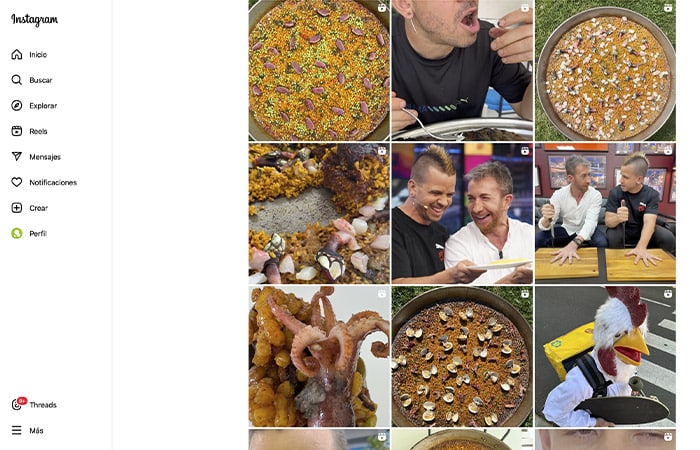Open the reel of men at wooden boards
The image size is (700, 450).
(605, 213)
